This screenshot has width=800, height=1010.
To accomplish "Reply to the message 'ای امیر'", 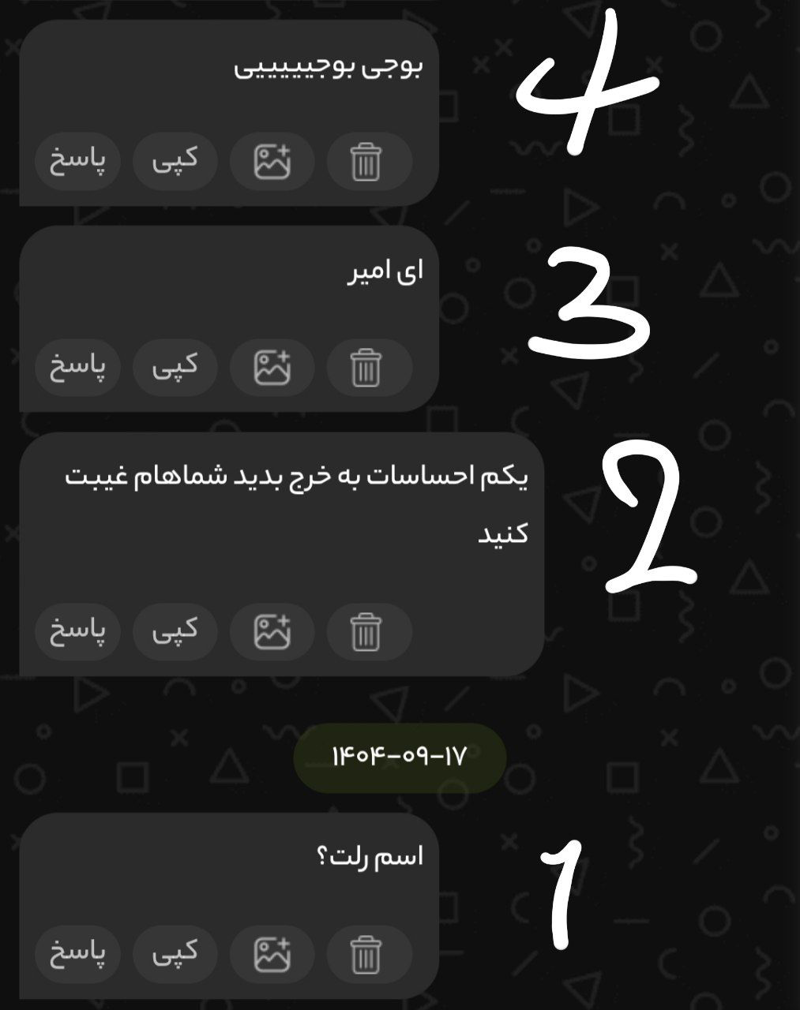I will pyautogui.click(x=78, y=367).
